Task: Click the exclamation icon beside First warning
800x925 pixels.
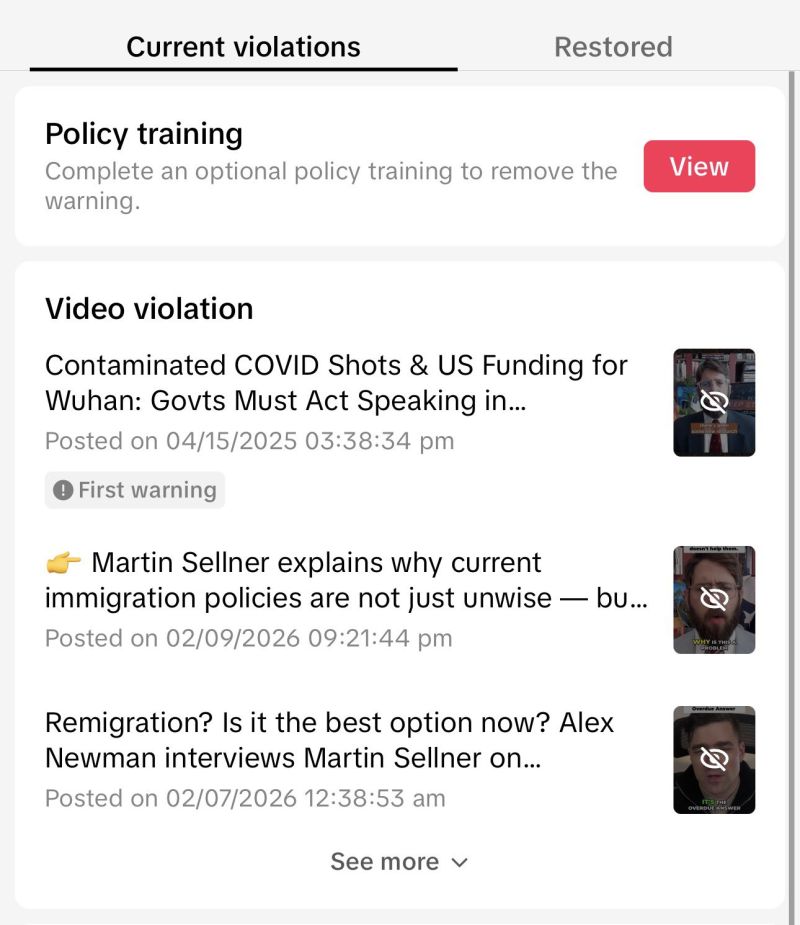Action: 62,490
